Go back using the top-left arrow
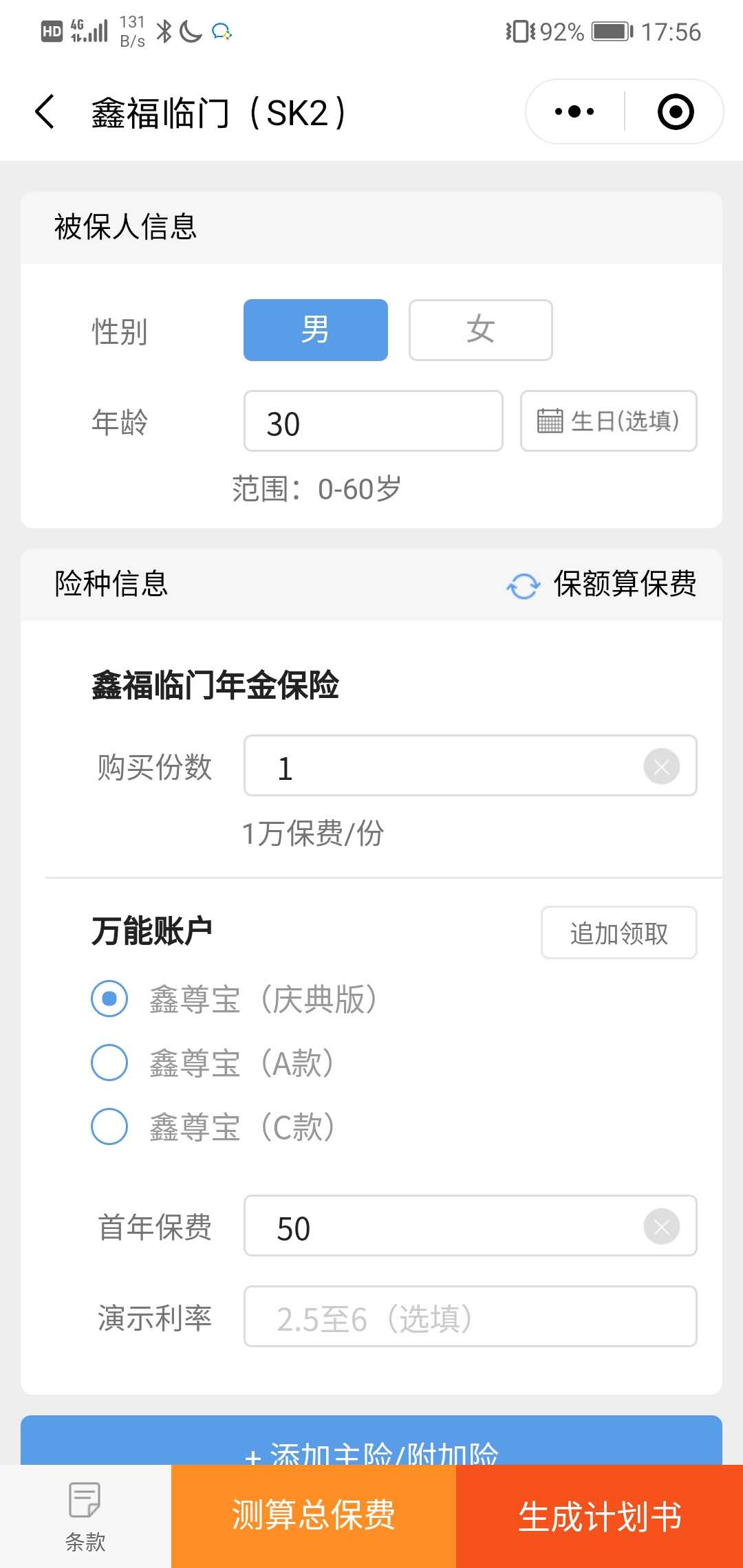The width and height of the screenshot is (743, 1568). click(45, 112)
